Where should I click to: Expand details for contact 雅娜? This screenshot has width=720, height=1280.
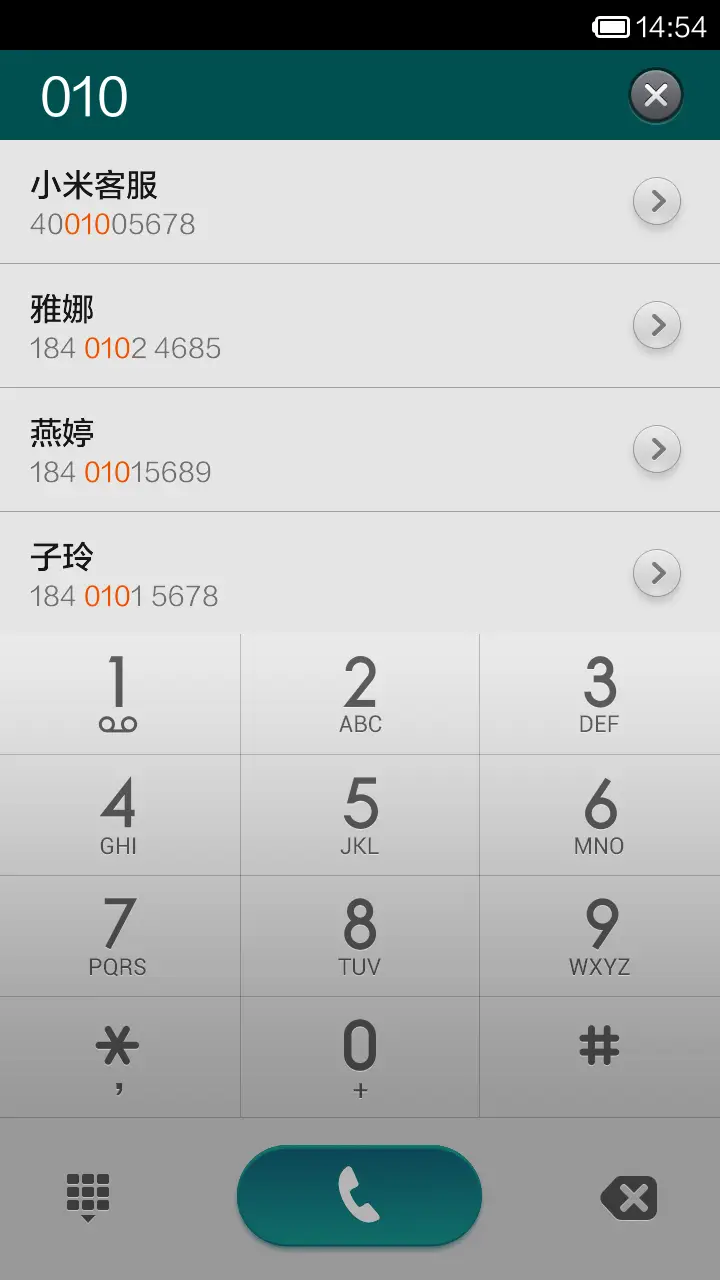[x=657, y=325]
